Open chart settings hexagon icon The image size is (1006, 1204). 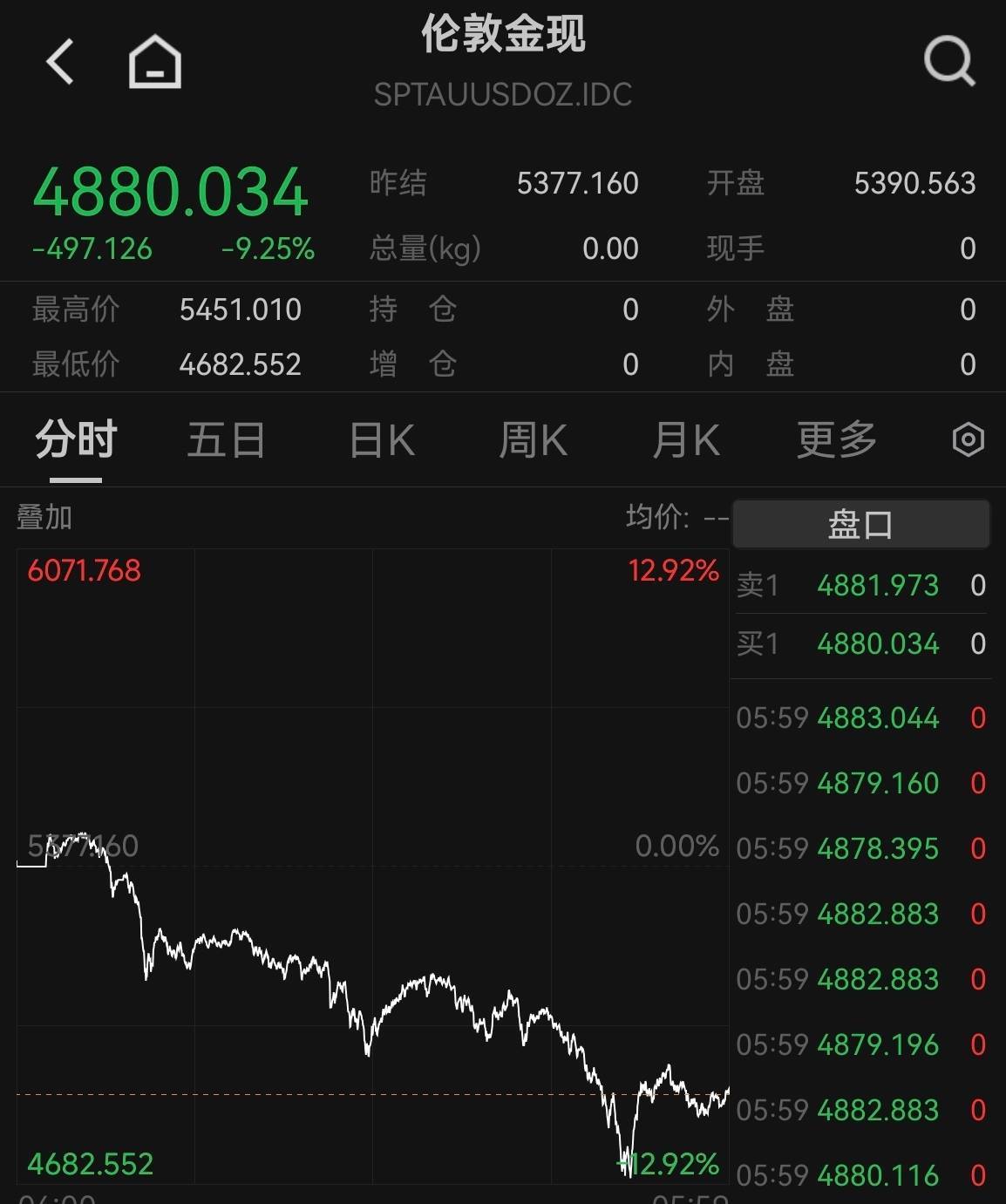click(968, 439)
